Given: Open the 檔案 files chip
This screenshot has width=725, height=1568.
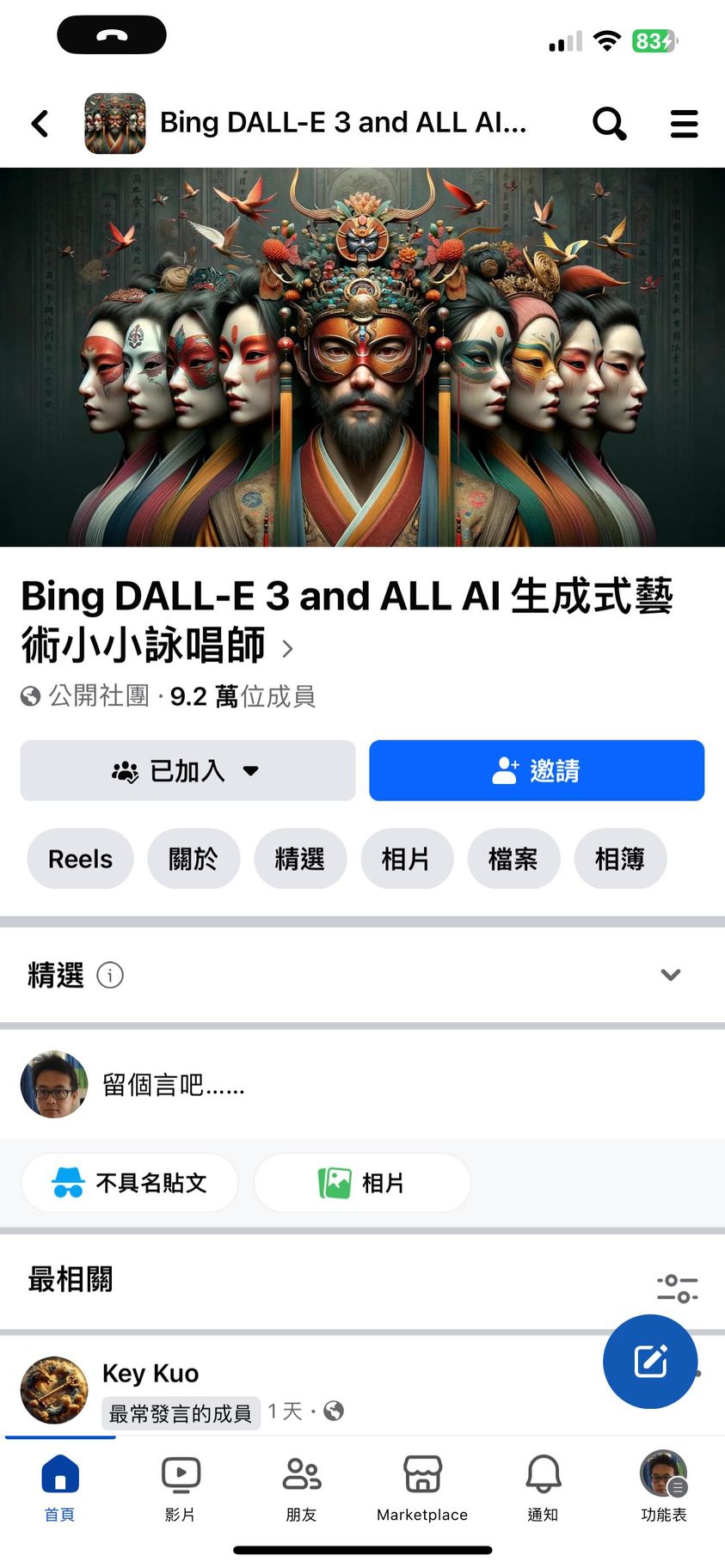Looking at the screenshot, I should (513, 859).
